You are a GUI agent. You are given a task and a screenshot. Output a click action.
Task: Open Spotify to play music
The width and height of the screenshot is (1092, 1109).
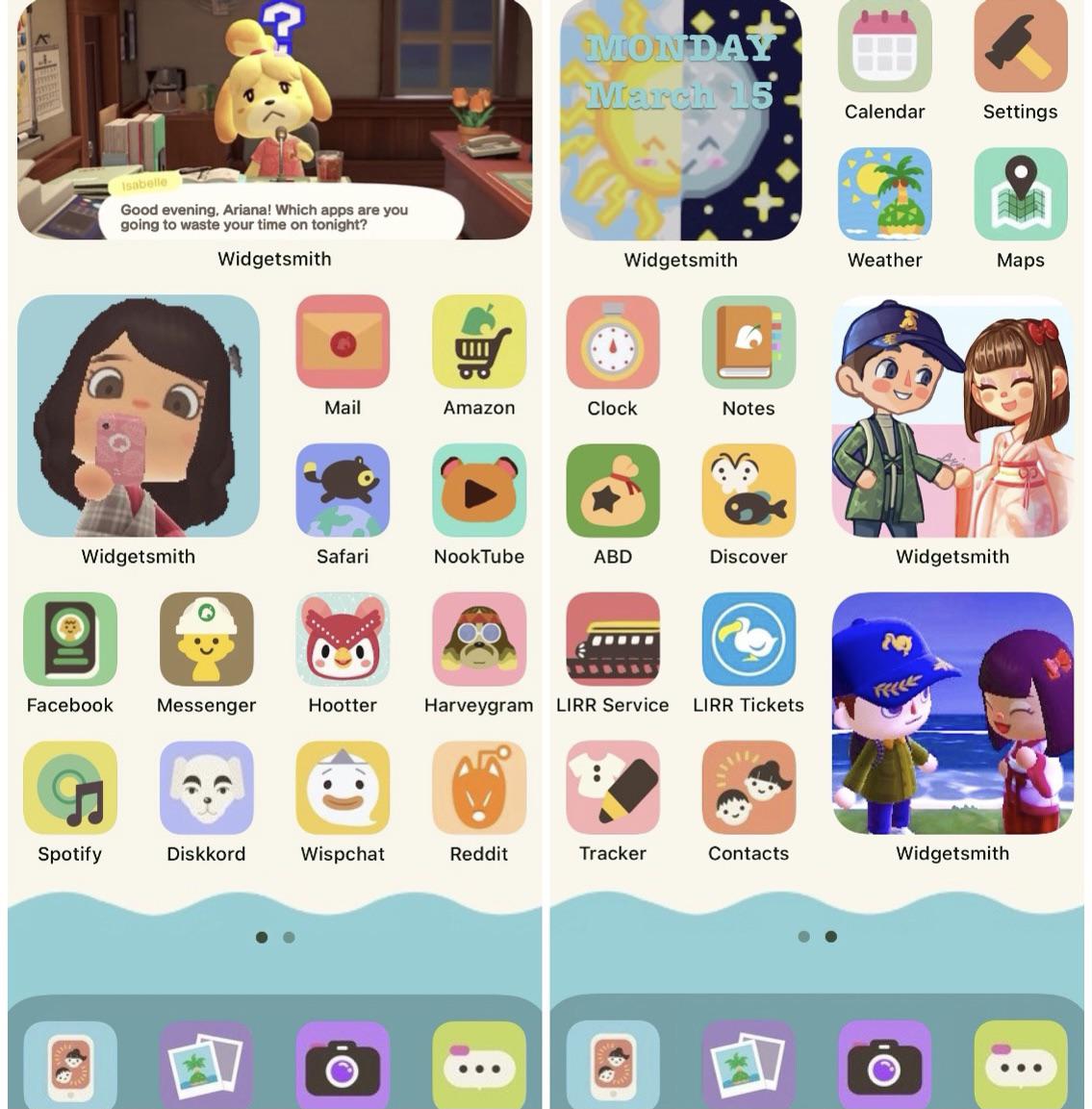coord(68,789)
